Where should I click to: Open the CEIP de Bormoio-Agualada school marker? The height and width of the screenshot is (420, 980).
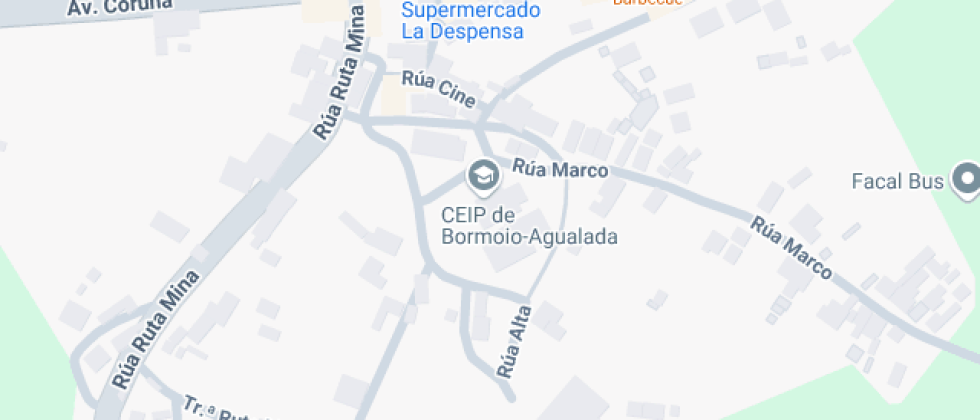tap(484, 176)
